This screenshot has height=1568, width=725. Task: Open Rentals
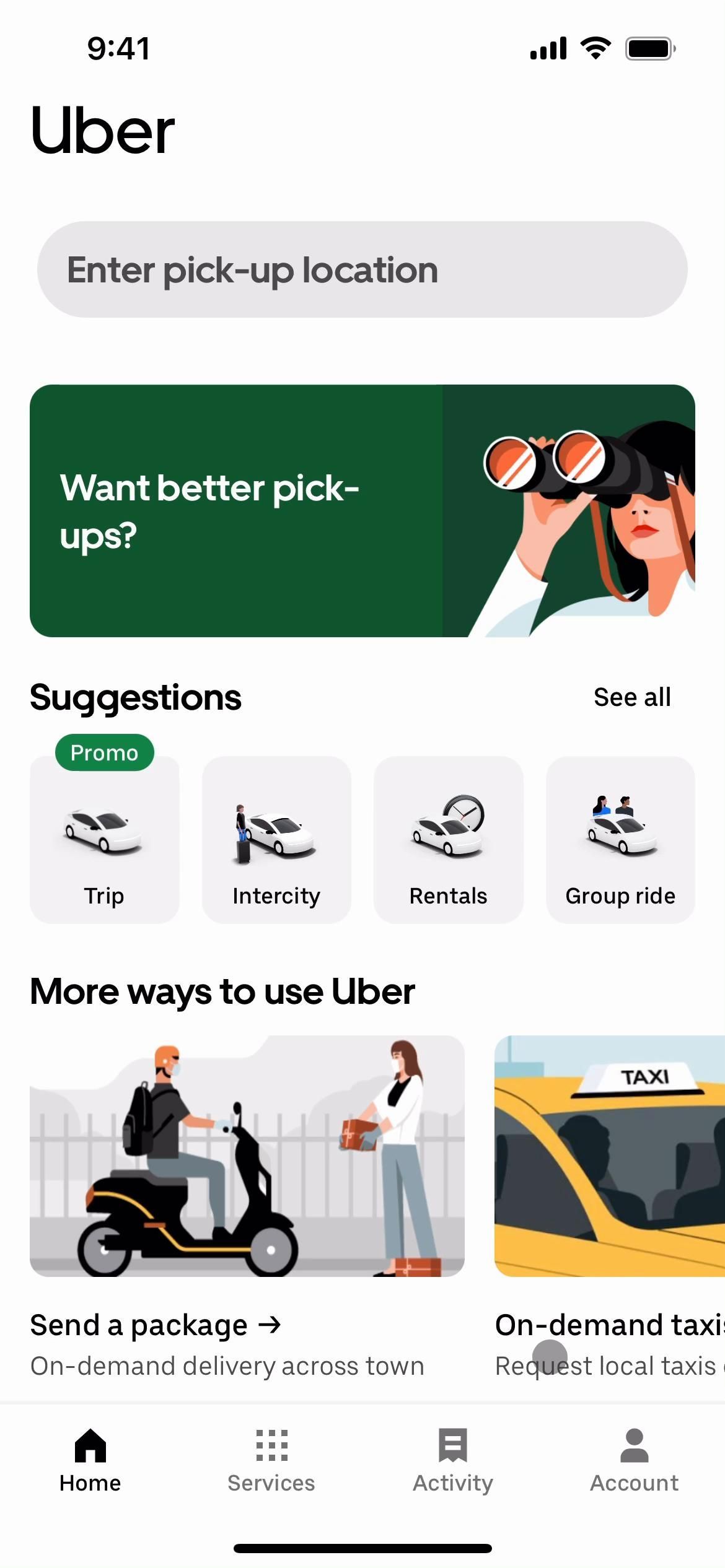[x=448, y=840]
